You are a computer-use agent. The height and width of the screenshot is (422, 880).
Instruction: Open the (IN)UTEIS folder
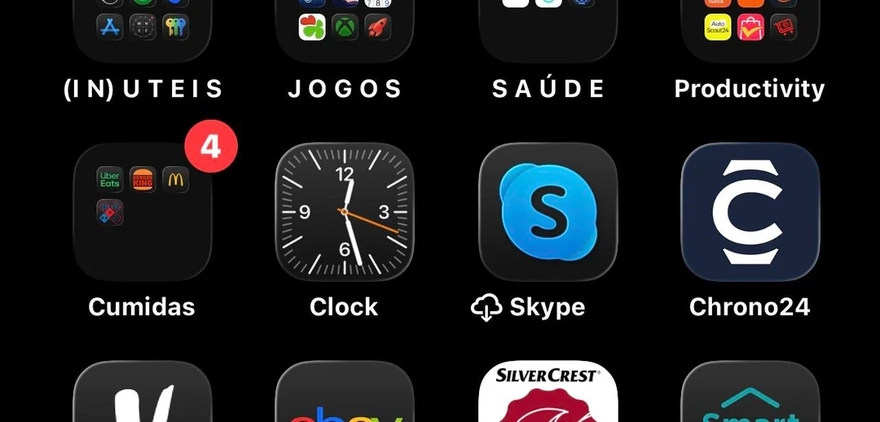coord(142,28)
